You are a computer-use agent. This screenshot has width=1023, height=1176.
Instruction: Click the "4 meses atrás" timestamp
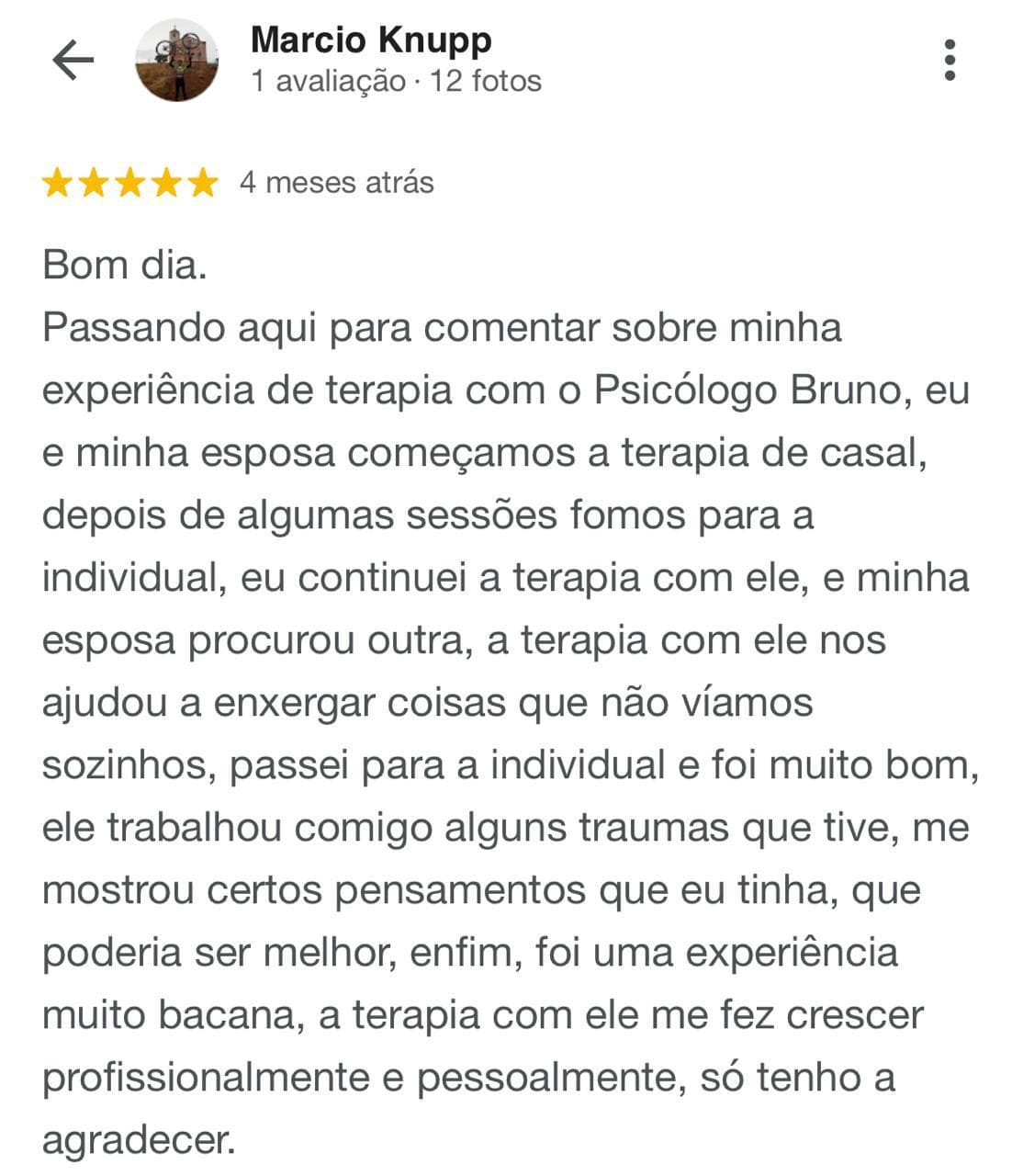pos(336,184)
